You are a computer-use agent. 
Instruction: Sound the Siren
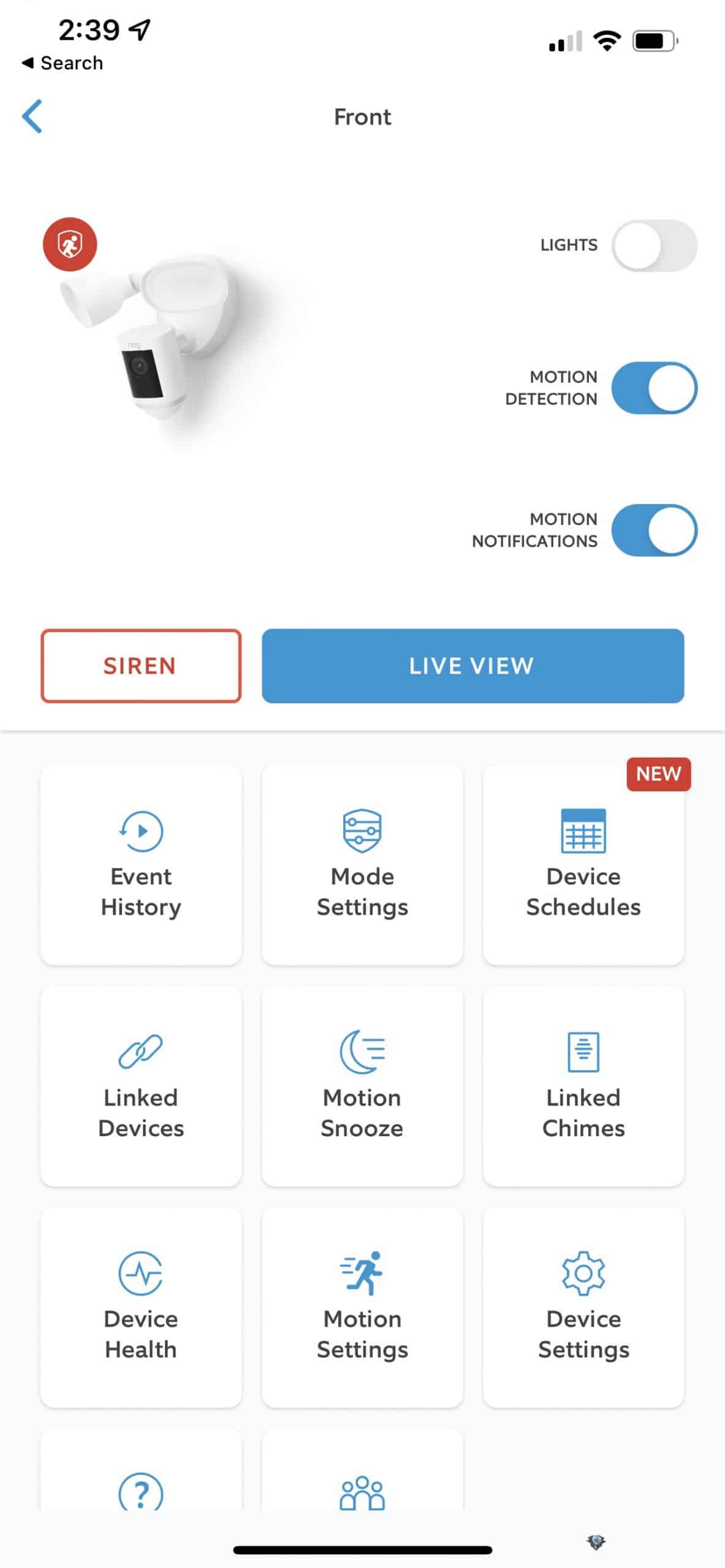[141, 666]
